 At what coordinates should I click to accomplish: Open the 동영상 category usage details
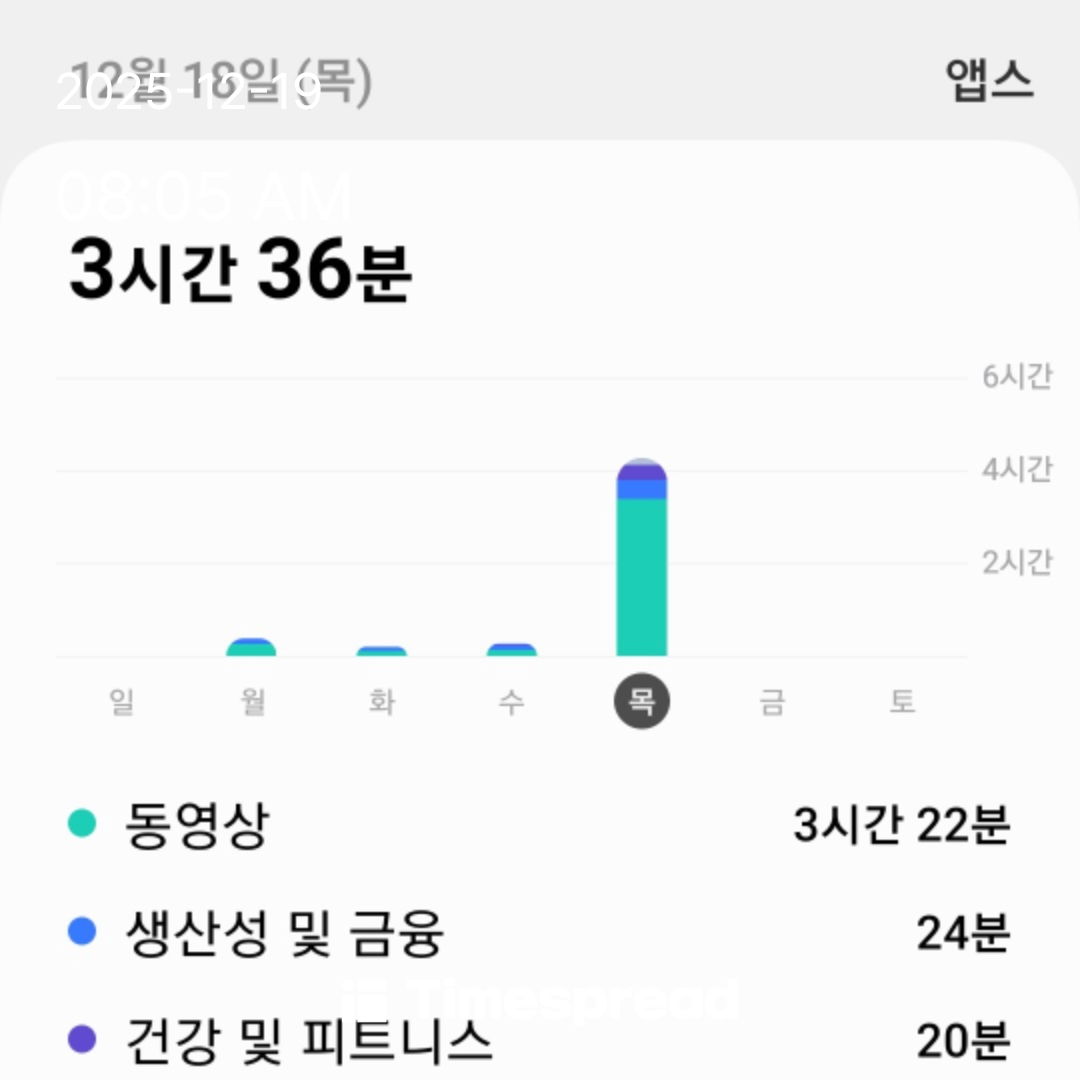[540, 826]
